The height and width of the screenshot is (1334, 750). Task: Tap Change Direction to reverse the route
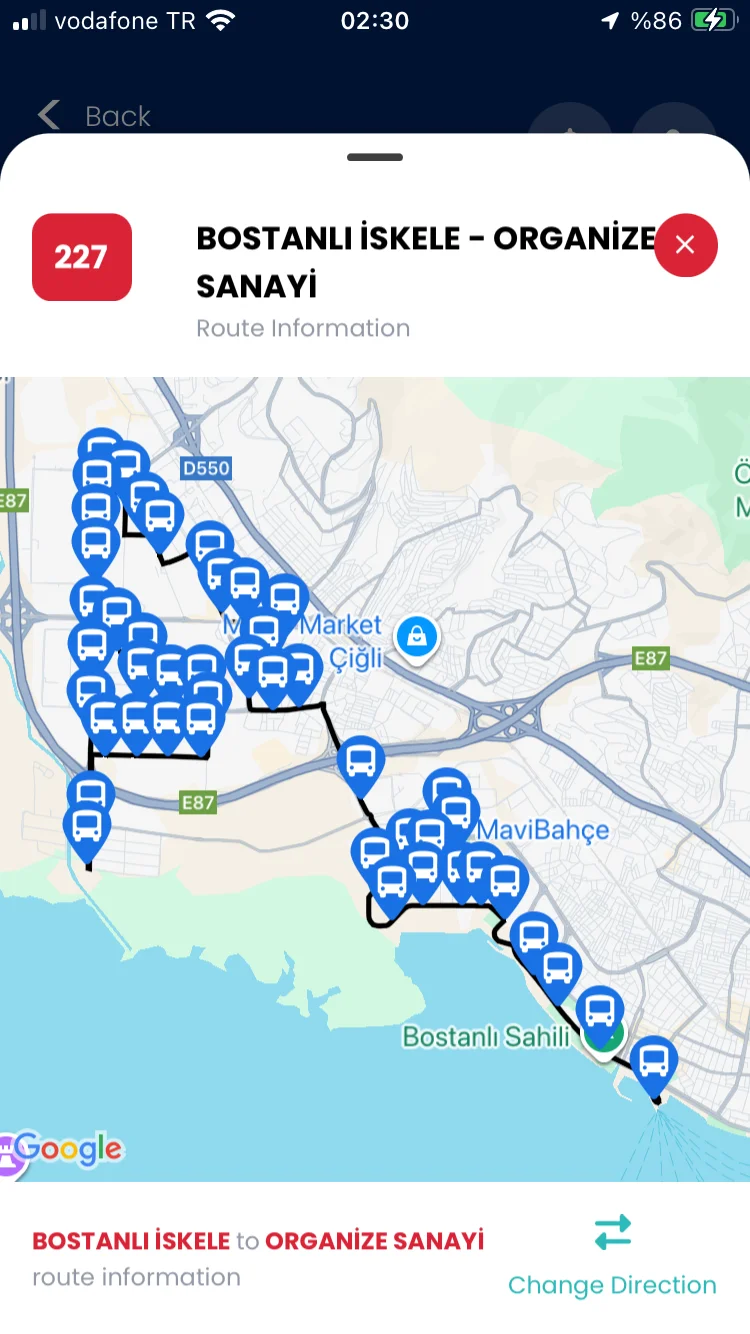612,1255
